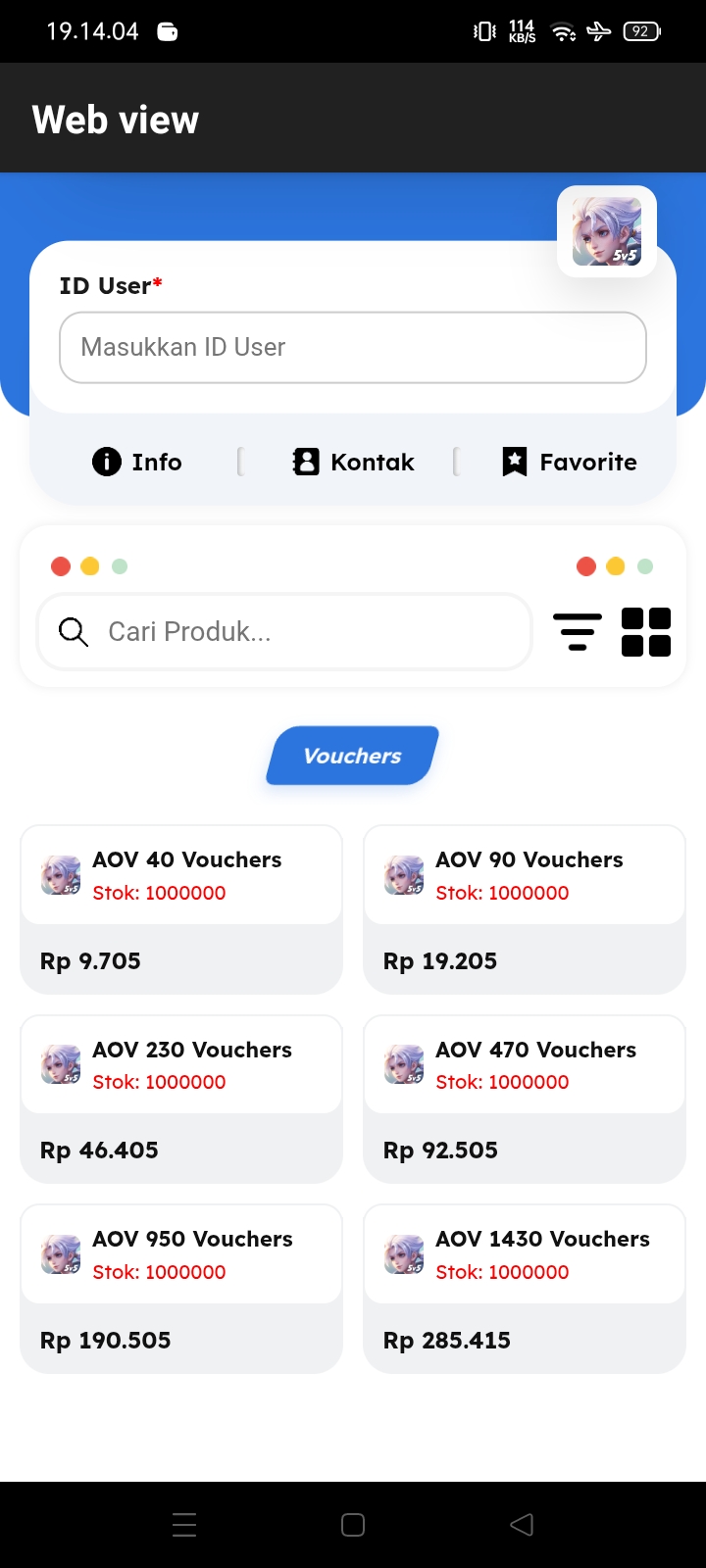Open the Info section
Image resolution: width=706 pixels, height=1568 pixels.
(137, 462)
